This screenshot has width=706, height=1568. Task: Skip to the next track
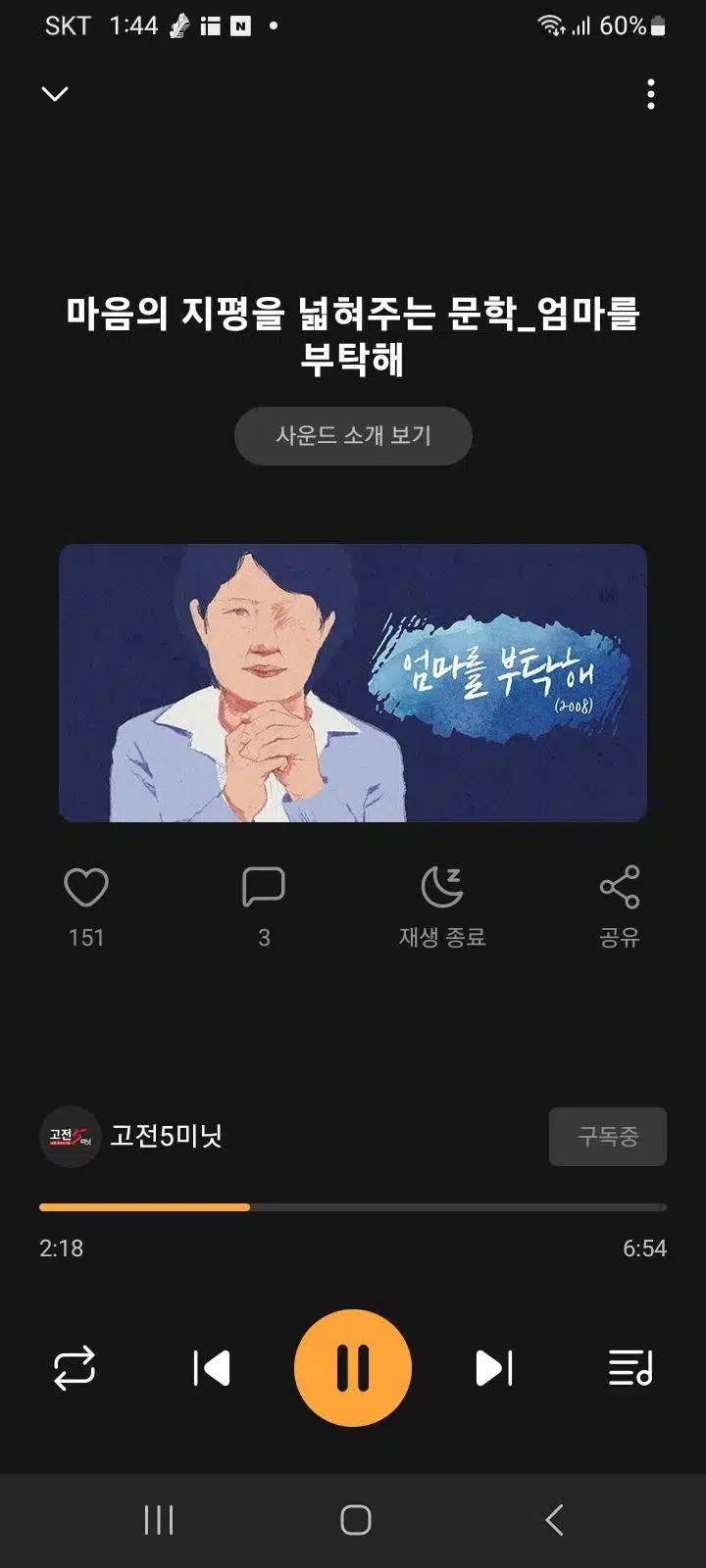[x=494, y=1368]
